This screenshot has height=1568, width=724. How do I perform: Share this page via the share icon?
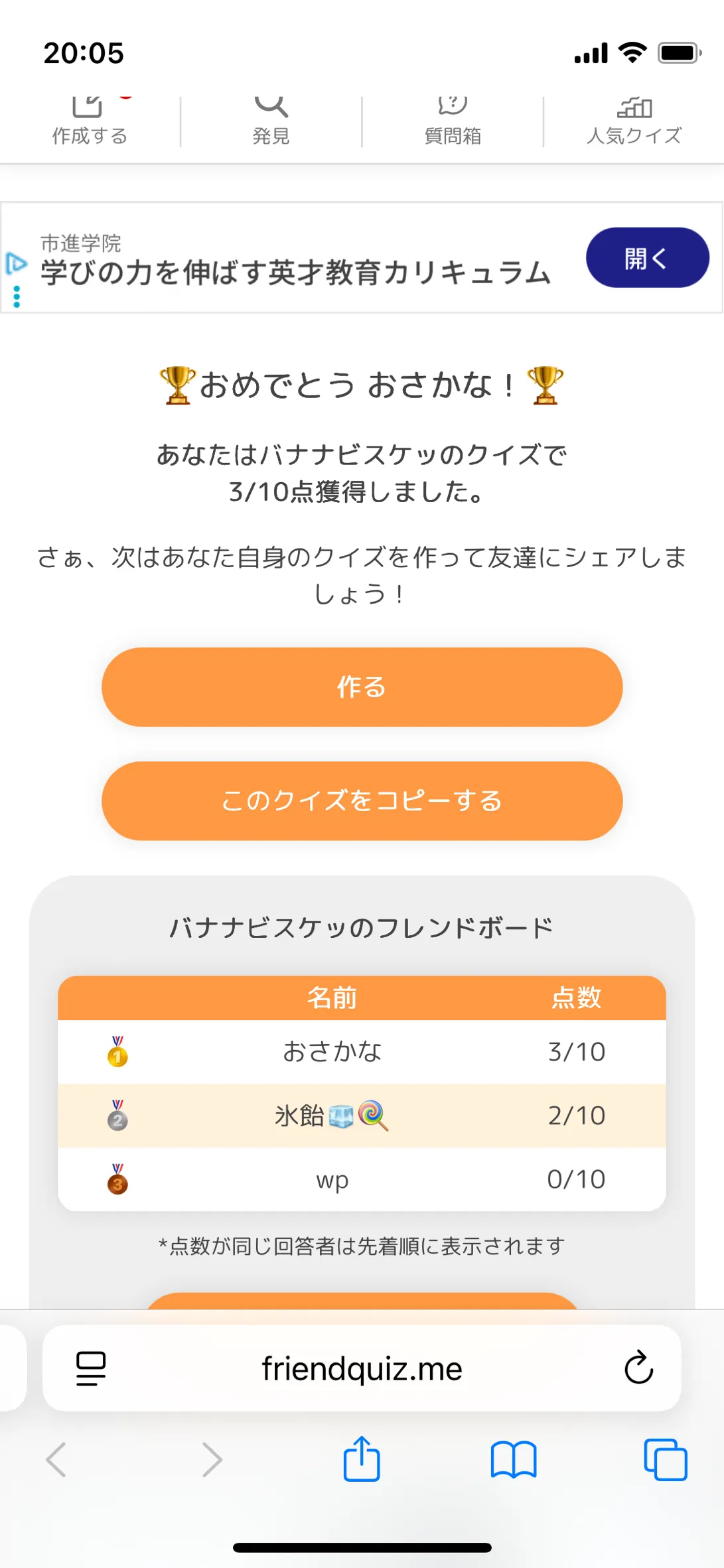coord(362,1459)
